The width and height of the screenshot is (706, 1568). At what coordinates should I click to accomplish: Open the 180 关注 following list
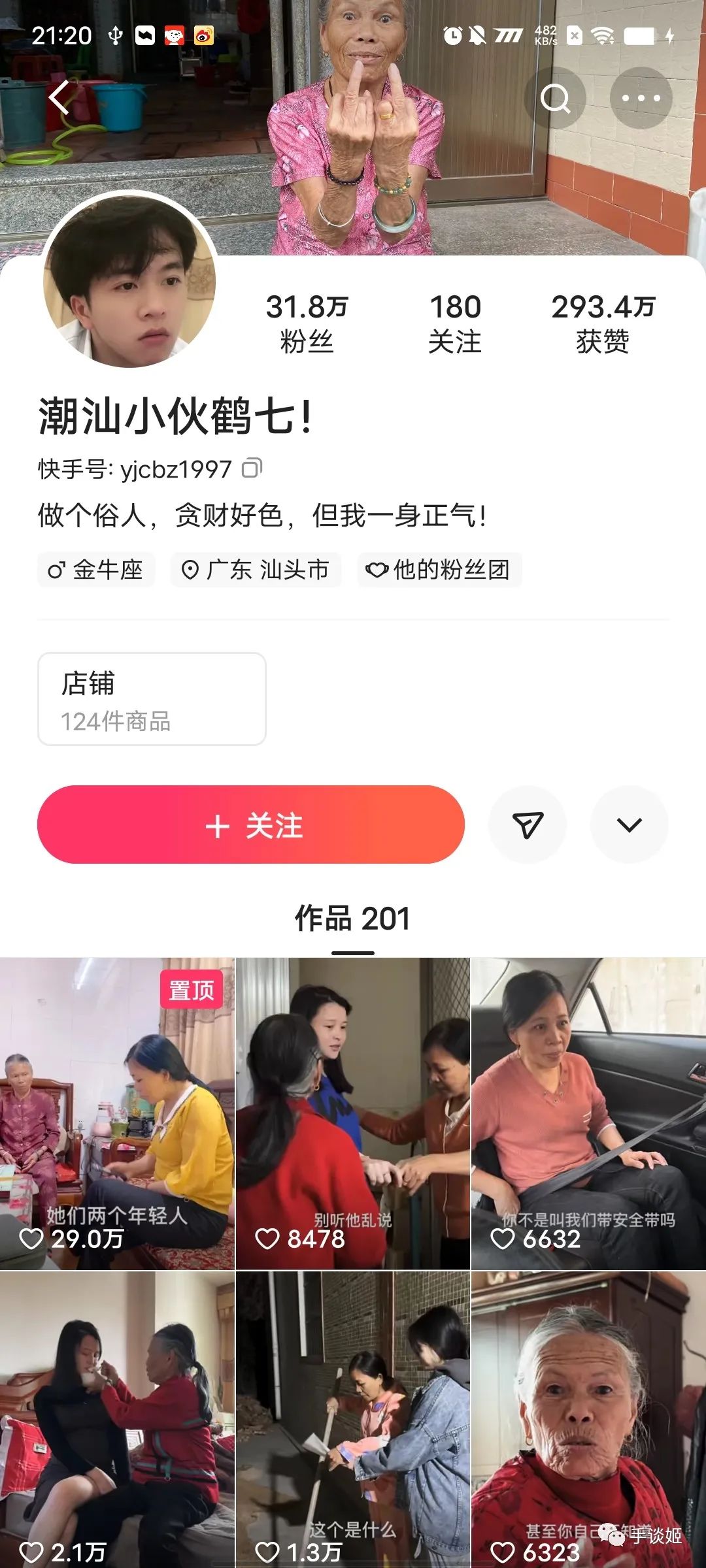[x=455, y=323]
